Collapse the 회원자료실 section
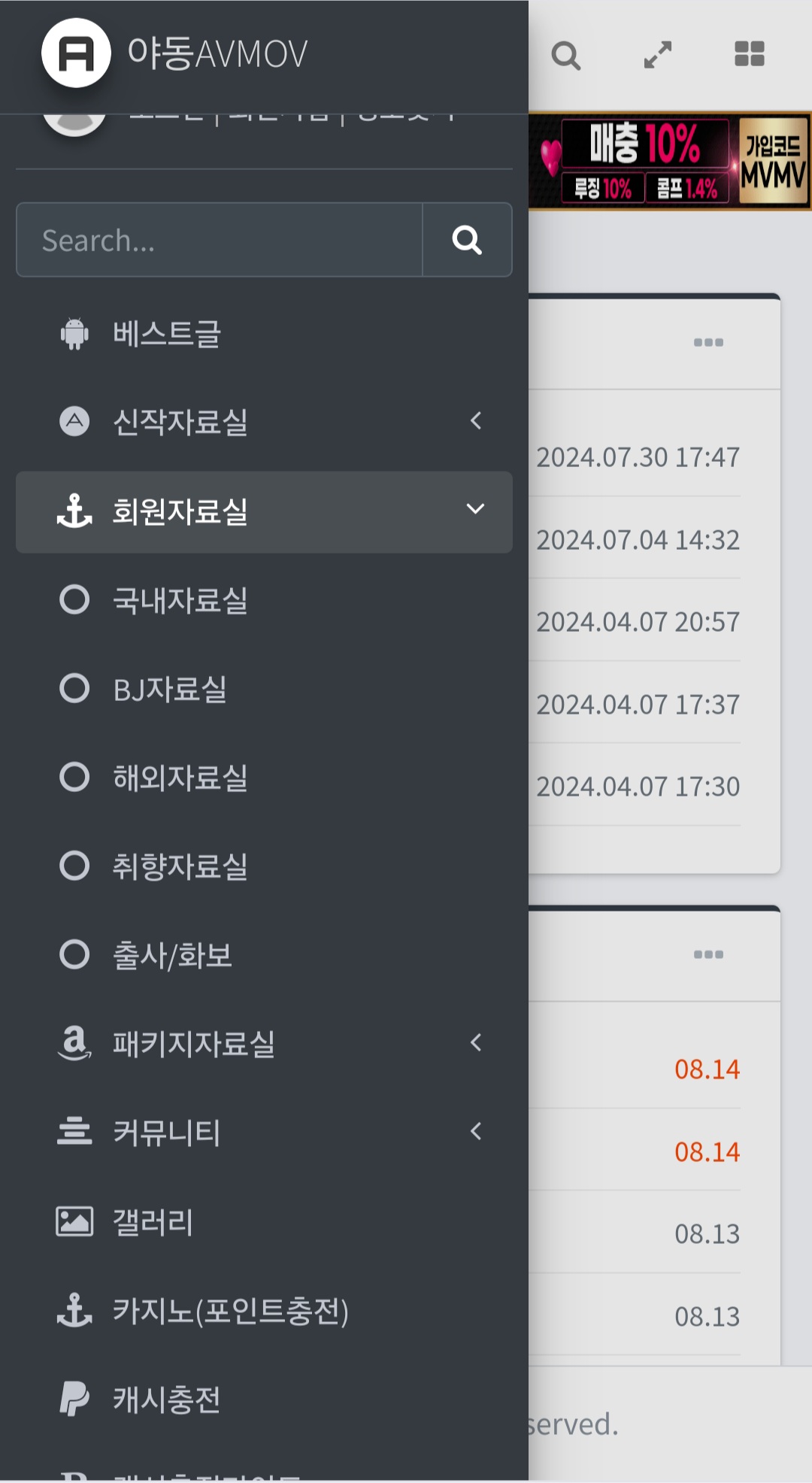 click(264, 511)
